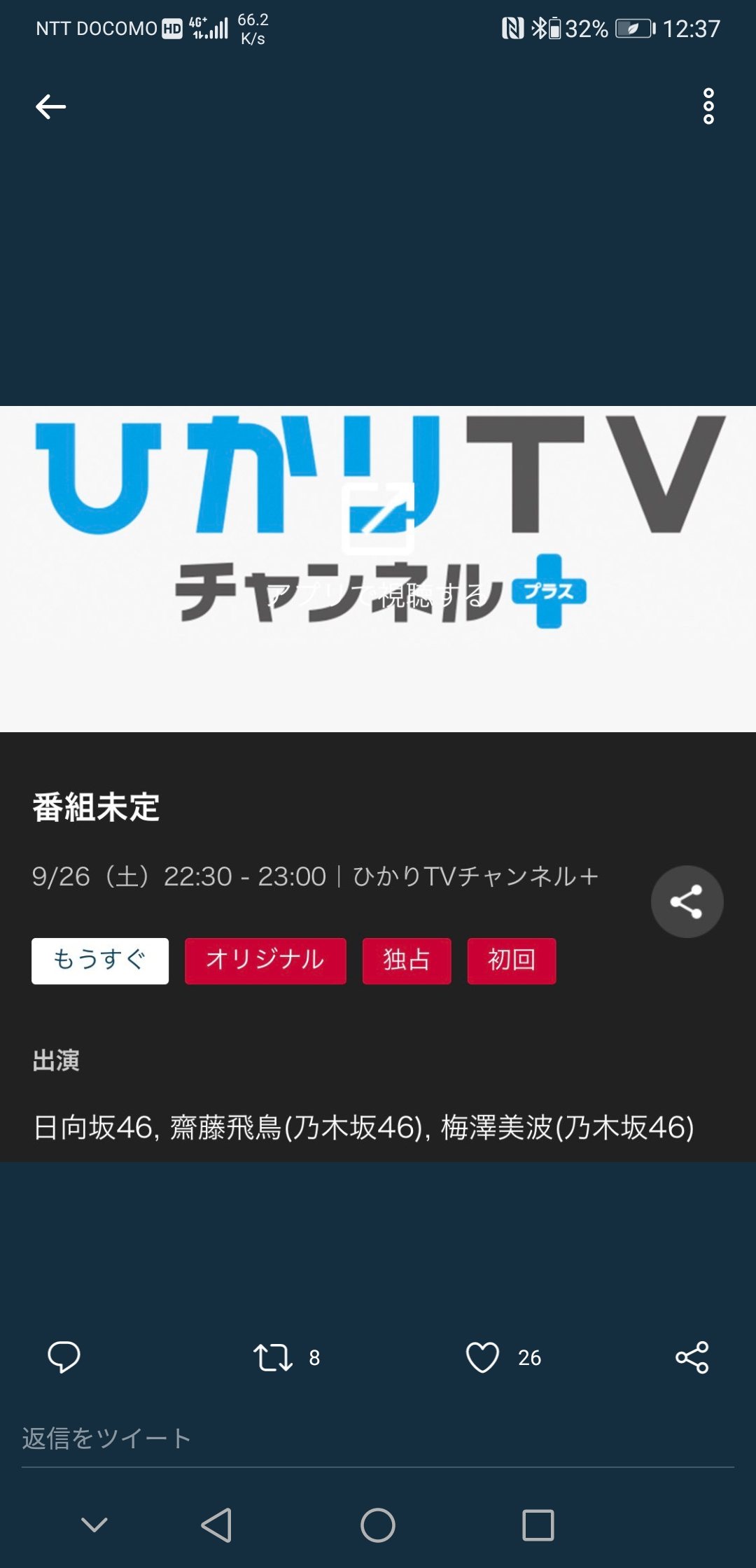Go to the system home screen

378,1525
